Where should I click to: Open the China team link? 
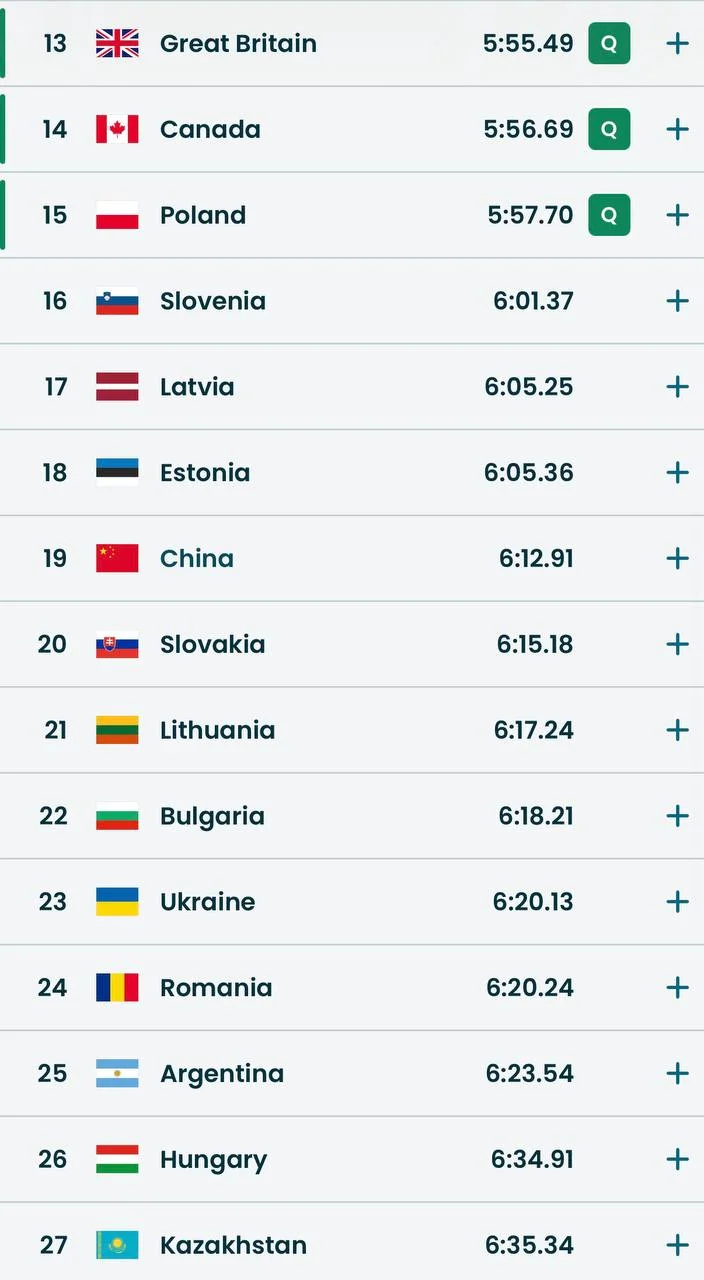(197, 558)
